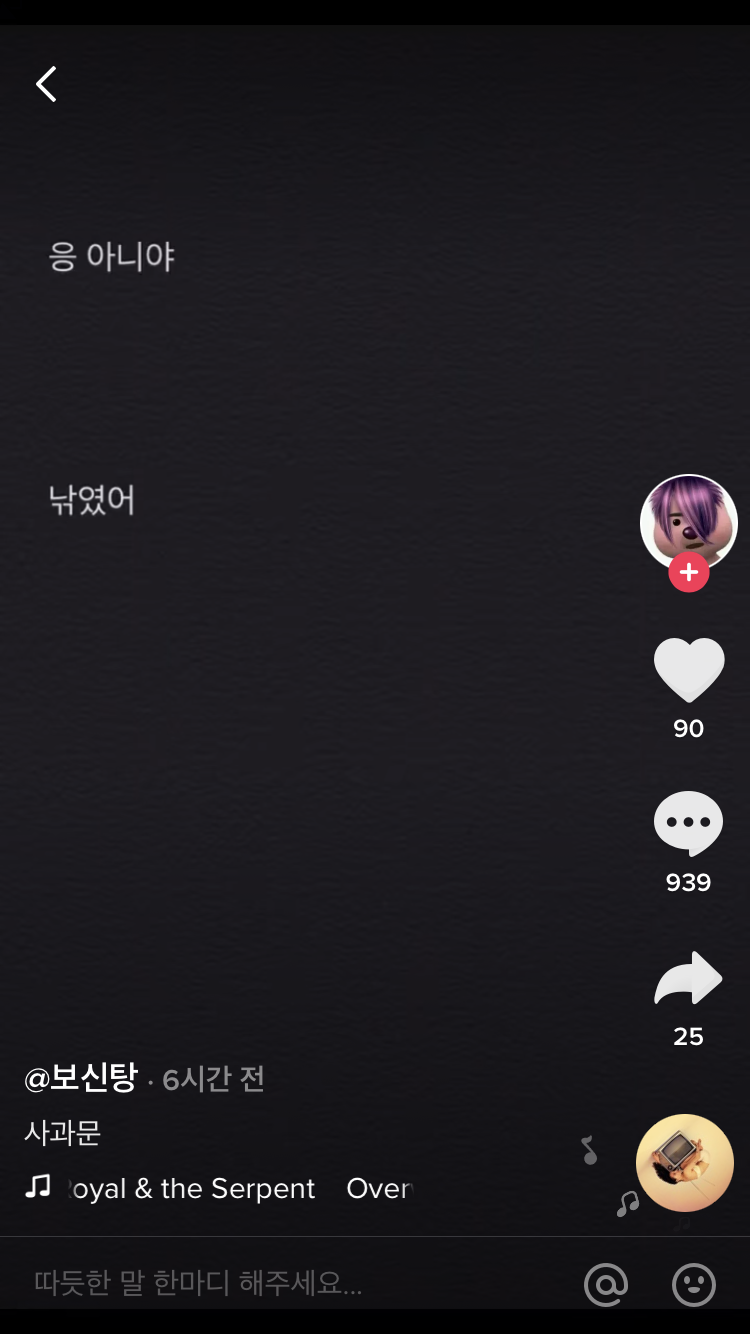Like this video with the heart
The image size is (750, 1334).
pyautogui.click(x=689, y=670)
